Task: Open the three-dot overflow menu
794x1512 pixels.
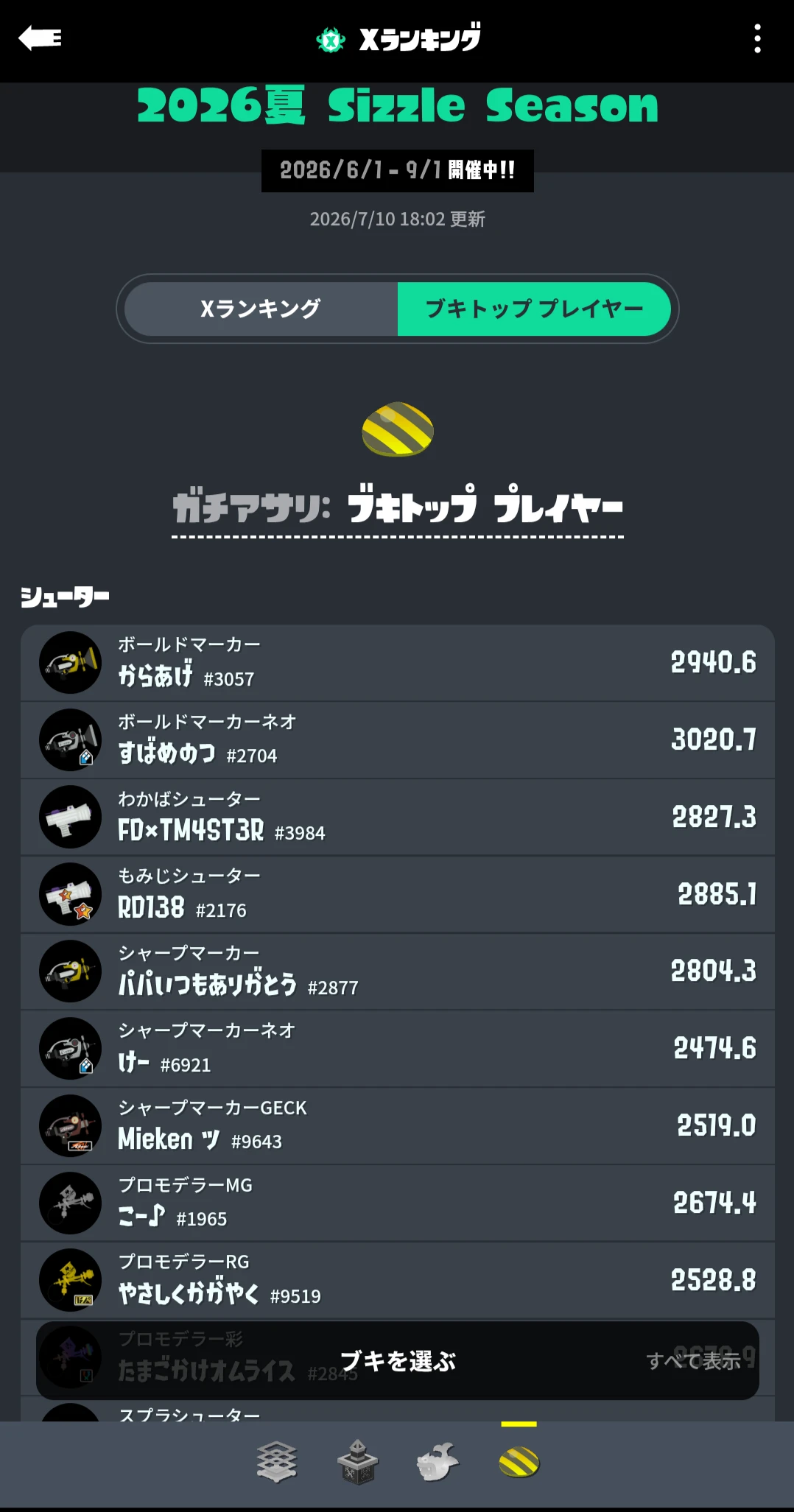Action: click(757, 38)
